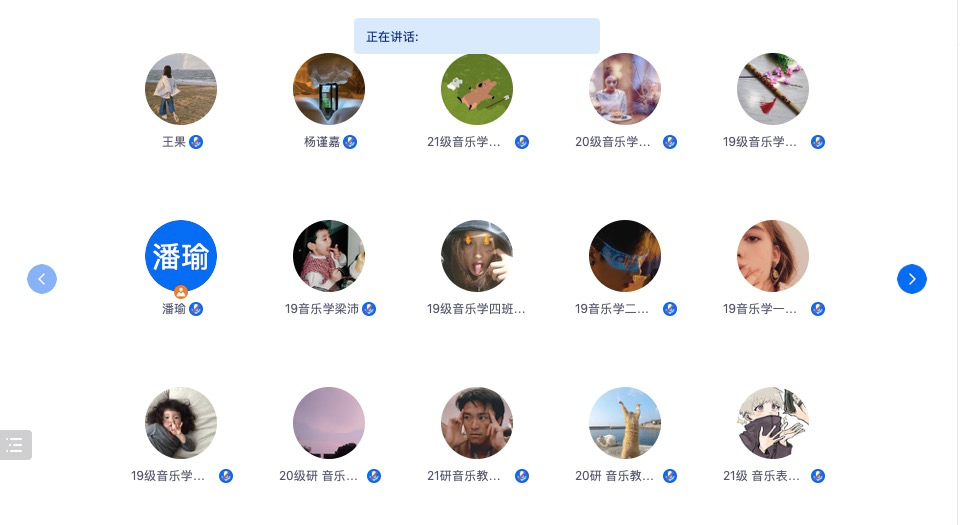Select participant 19级音乐学四班
Image resolution: width=960 pixels, height=525 pixels.
click(x=477, y=256)
